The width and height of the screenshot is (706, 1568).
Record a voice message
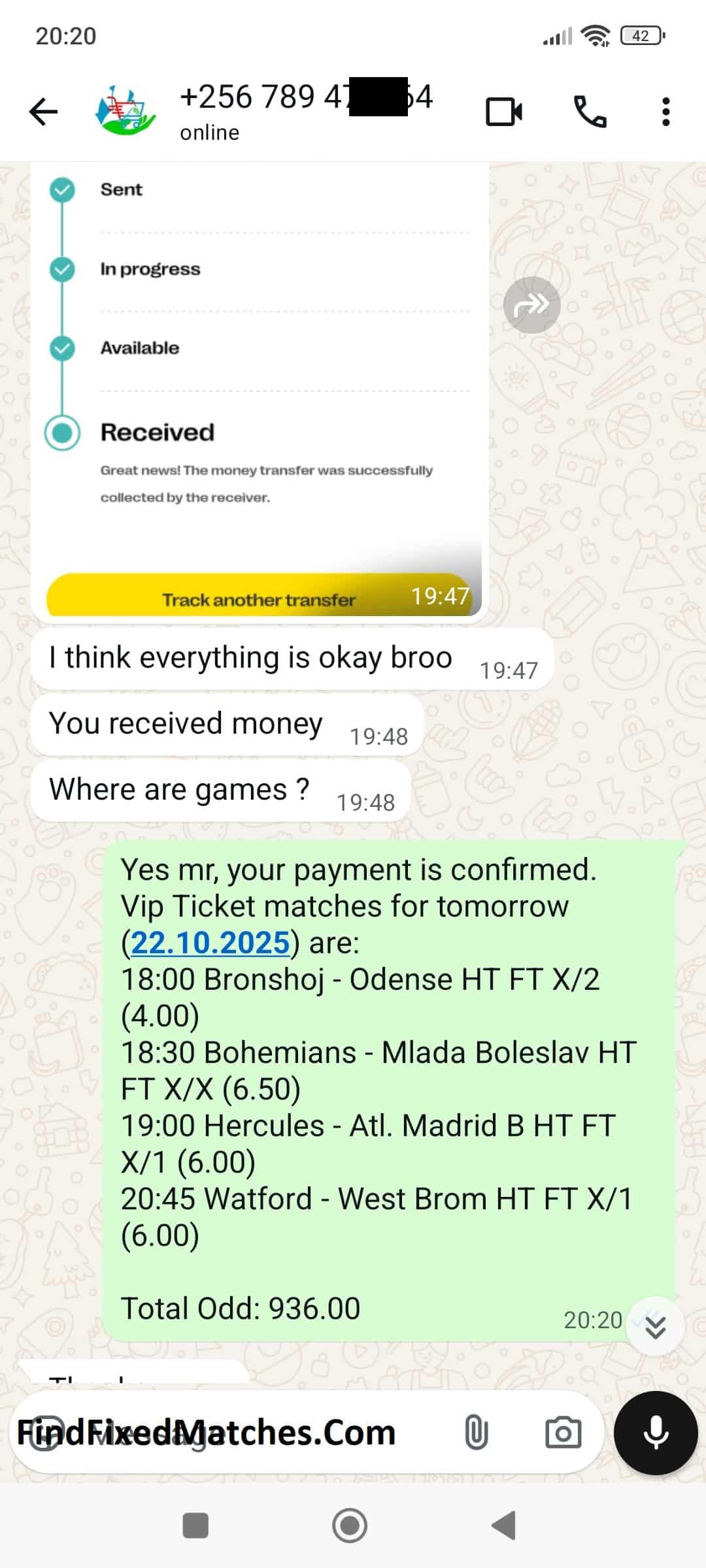click(655, 1433)
